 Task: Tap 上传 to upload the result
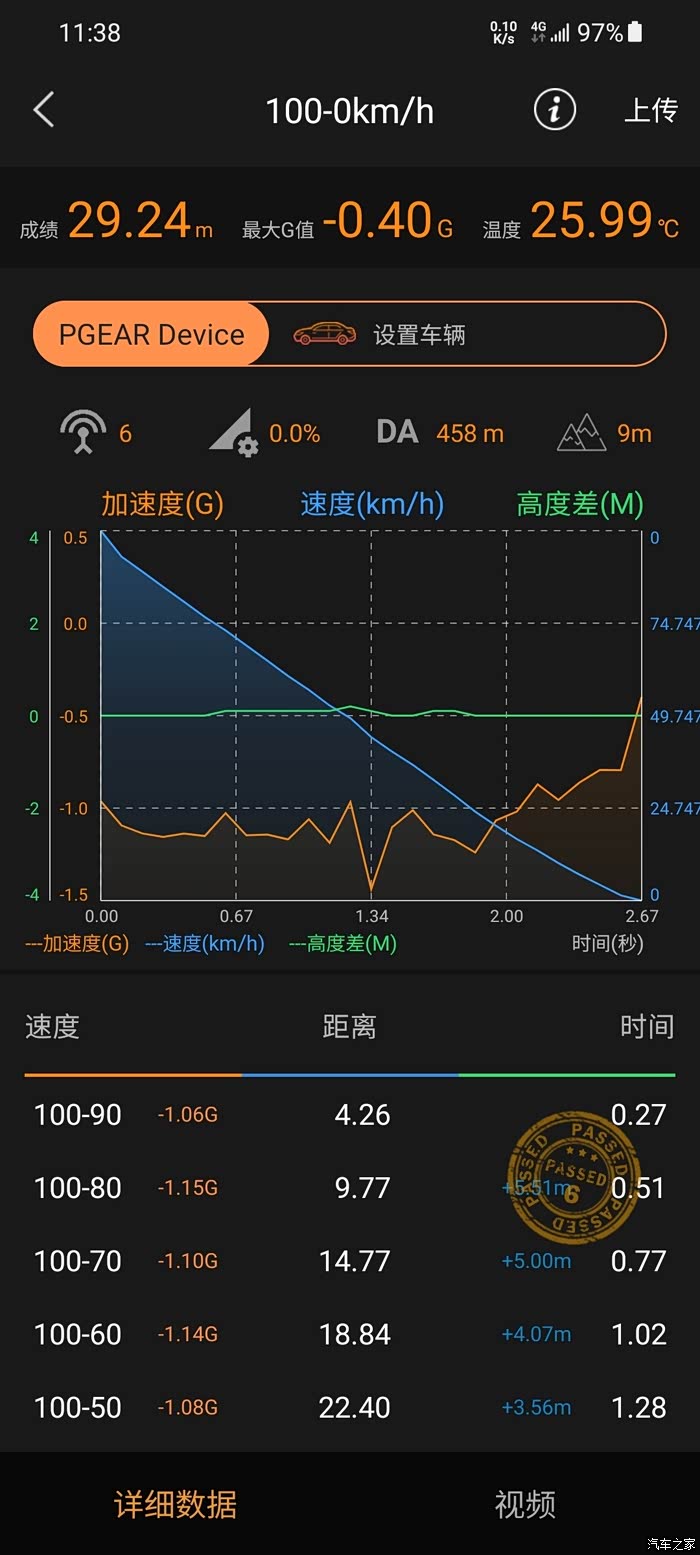coord(650,110)
